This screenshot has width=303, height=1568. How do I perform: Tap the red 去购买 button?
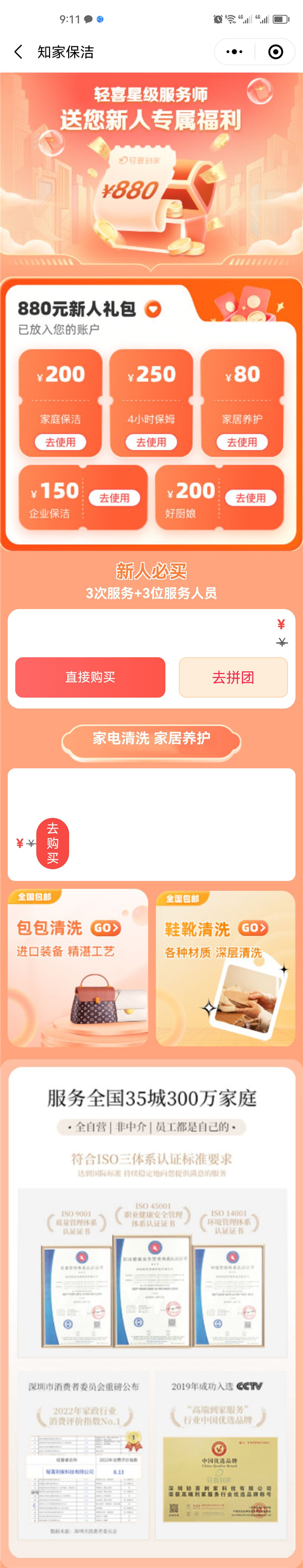(53, 843)
